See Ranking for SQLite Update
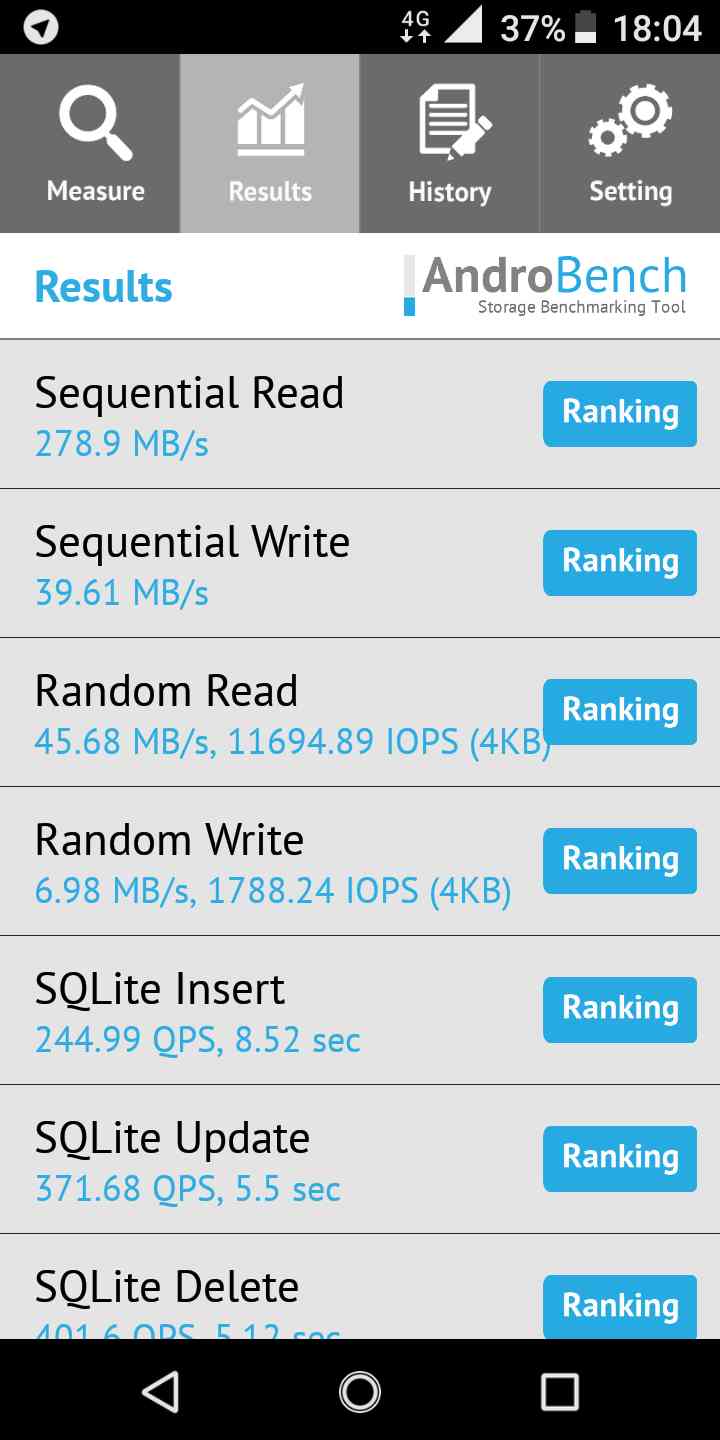This screenshot has width=720, height=1440. click(620, 1158)
